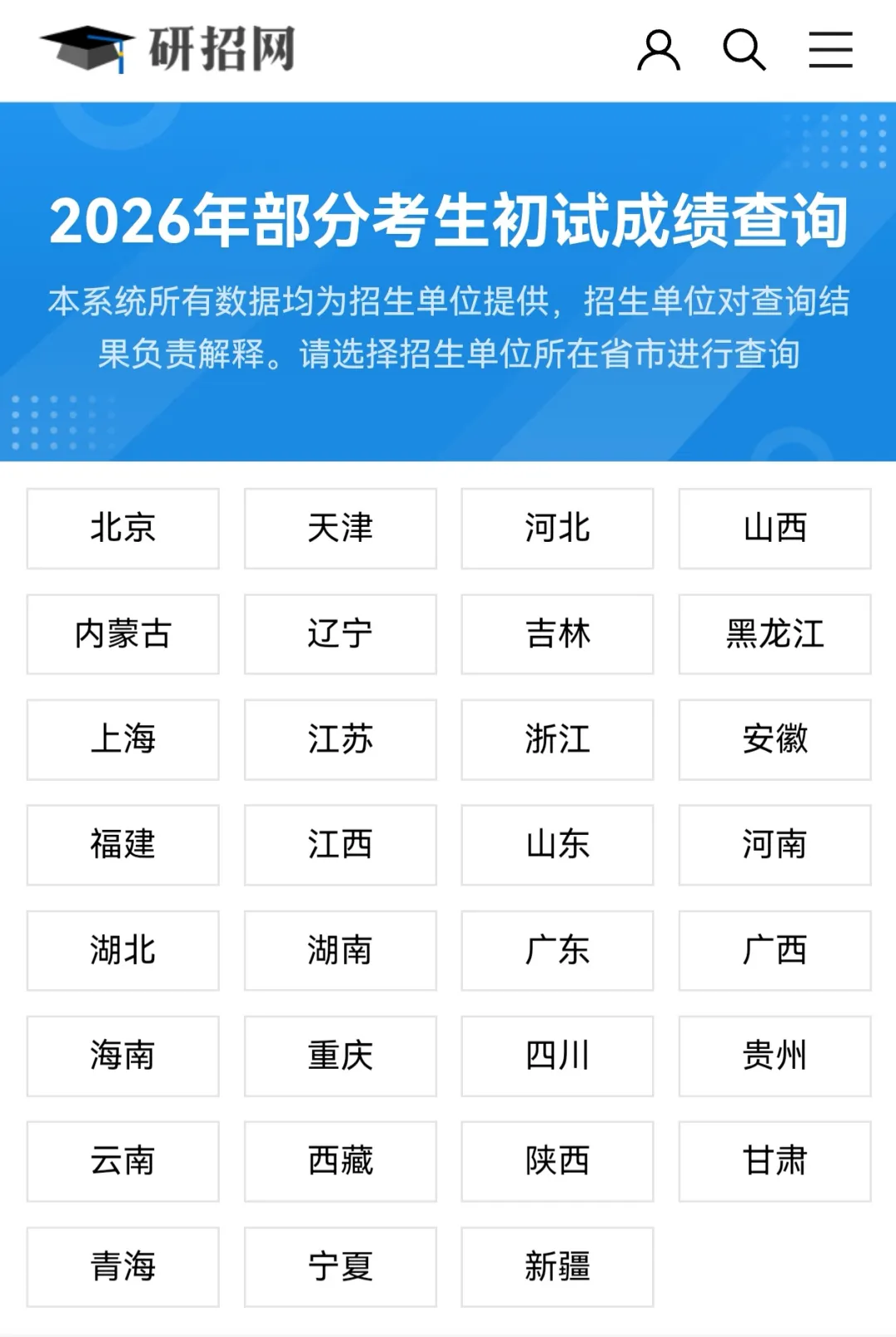896x1337 pixels.
Task: Select 甘肃 province option
Action: pos(773,1162)
